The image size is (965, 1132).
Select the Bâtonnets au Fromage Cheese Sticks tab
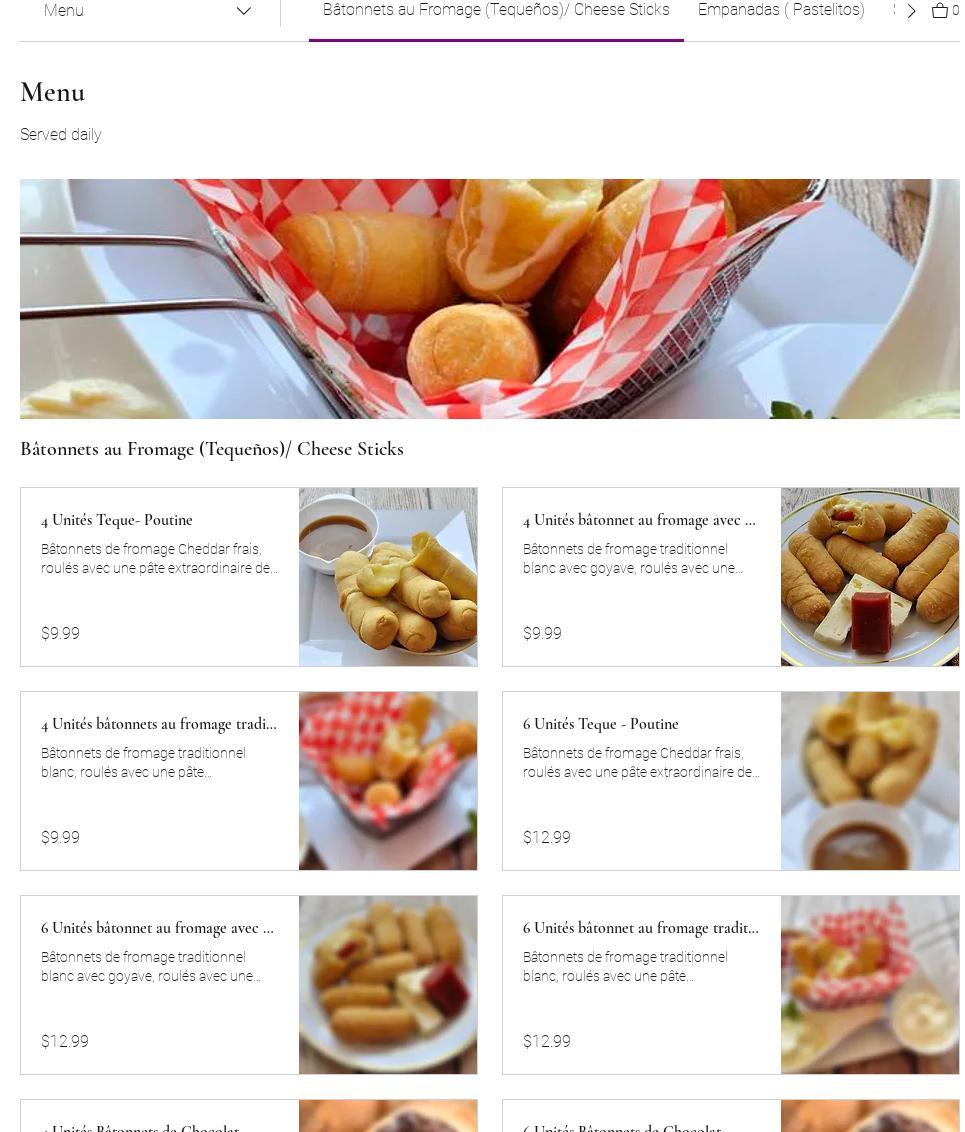(496, 11)
